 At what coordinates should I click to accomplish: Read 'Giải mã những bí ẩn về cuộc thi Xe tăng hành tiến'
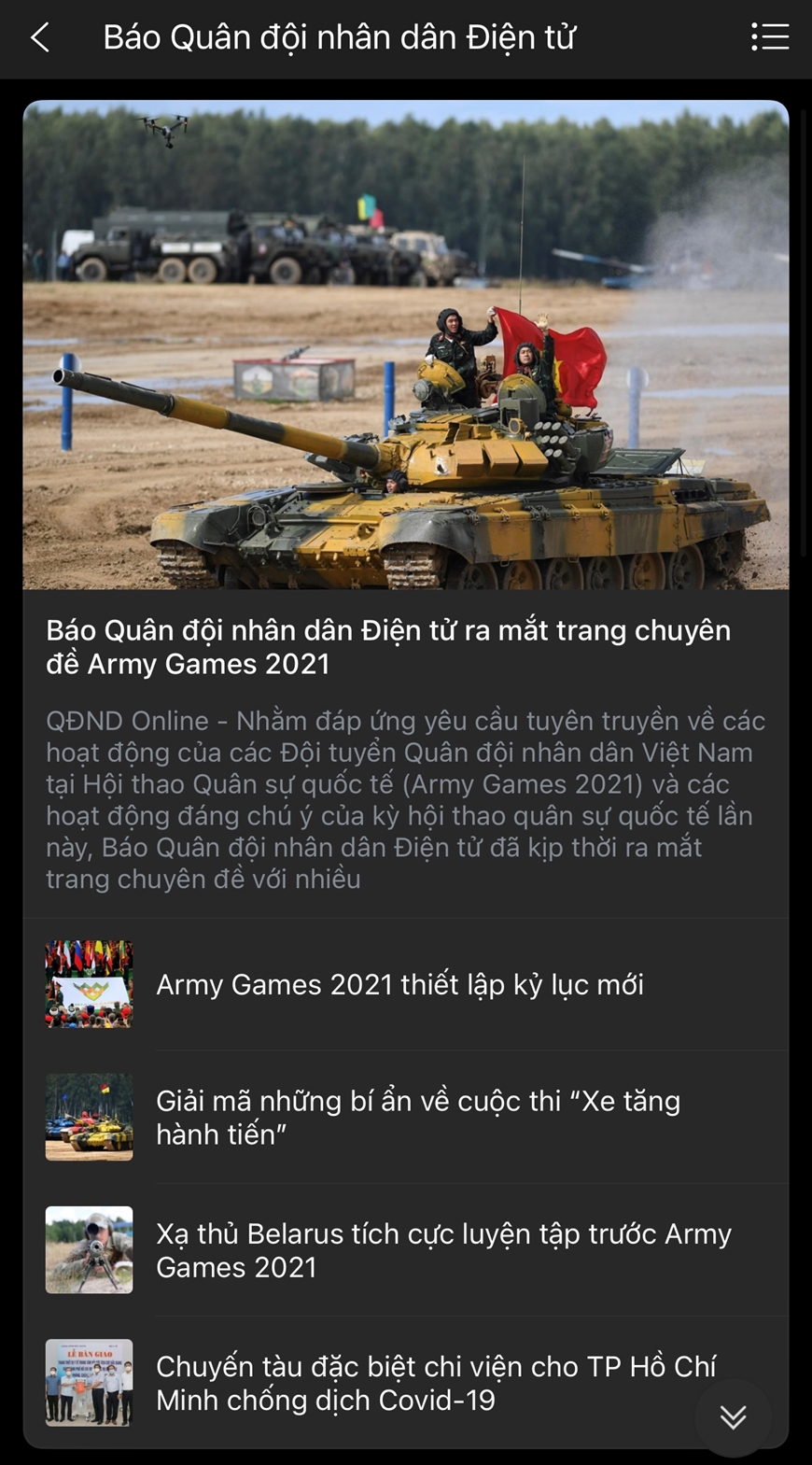pos(417,1117)
